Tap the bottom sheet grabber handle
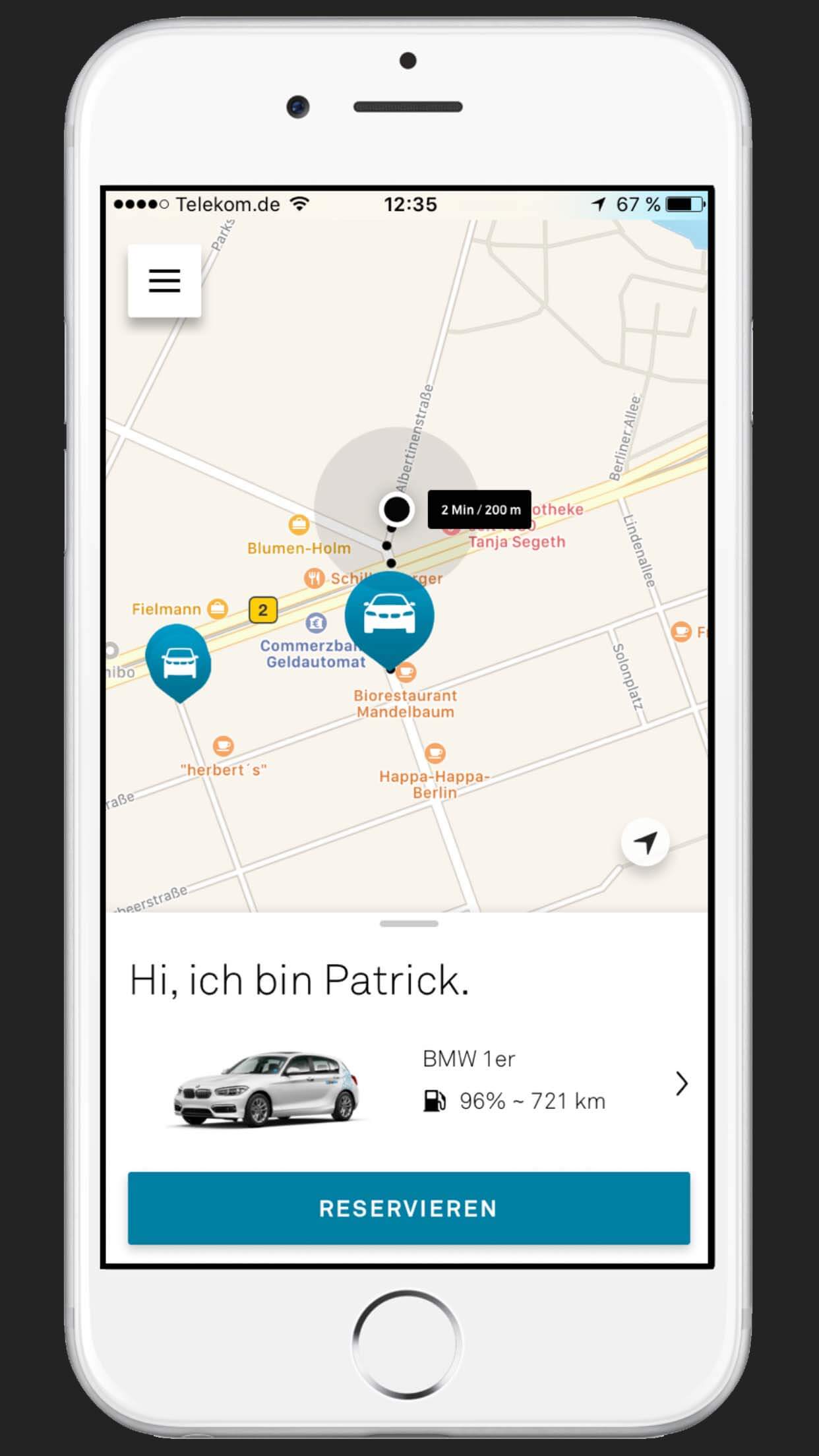Screen dimensions: 819x1456 [x=409, y=924]
